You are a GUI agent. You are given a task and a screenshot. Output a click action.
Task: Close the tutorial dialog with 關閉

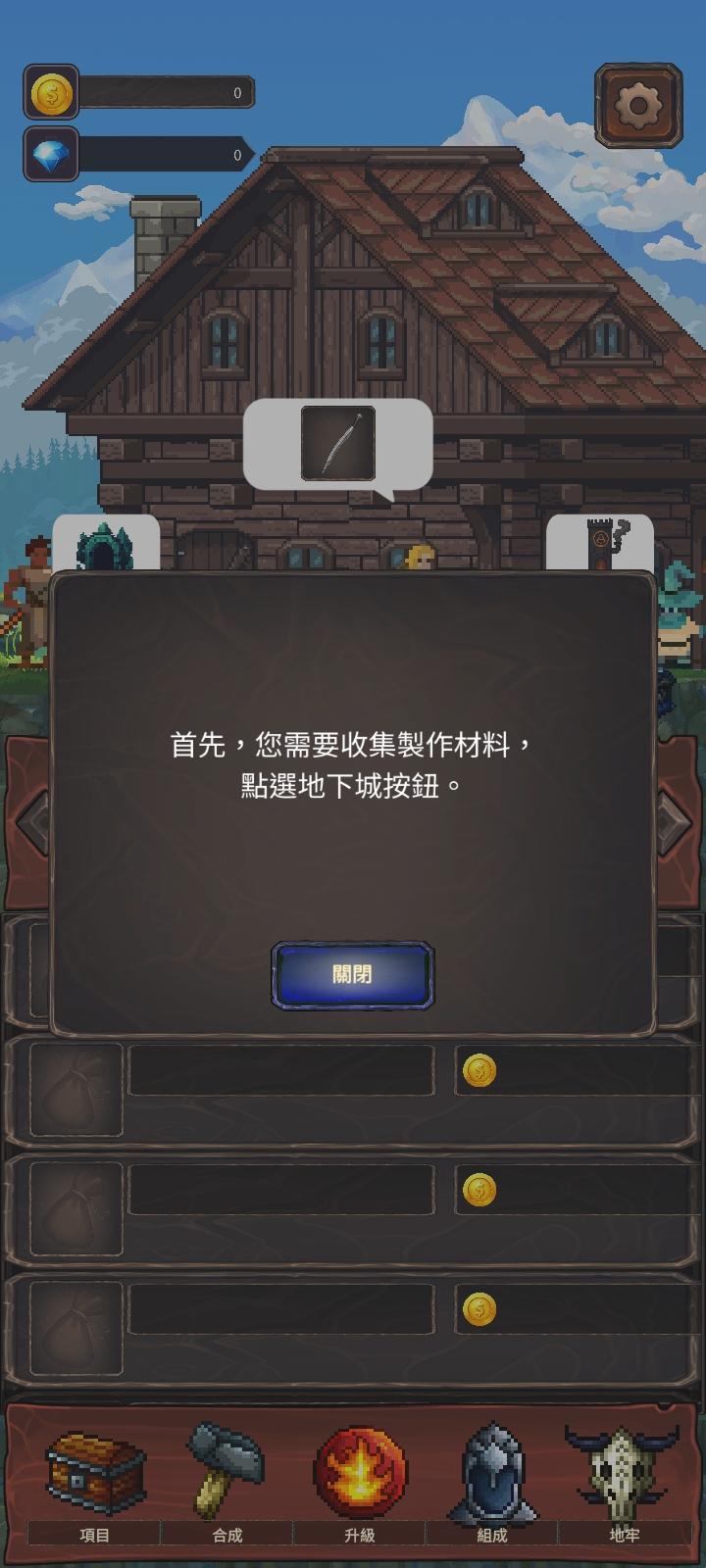click(352, 974)
